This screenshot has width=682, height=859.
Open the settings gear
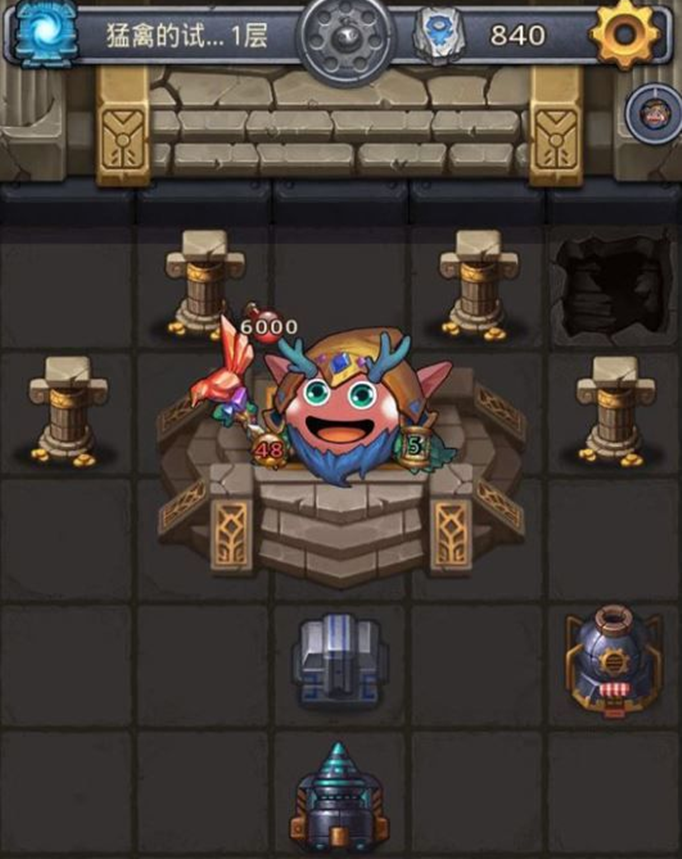tap(626, 34)
